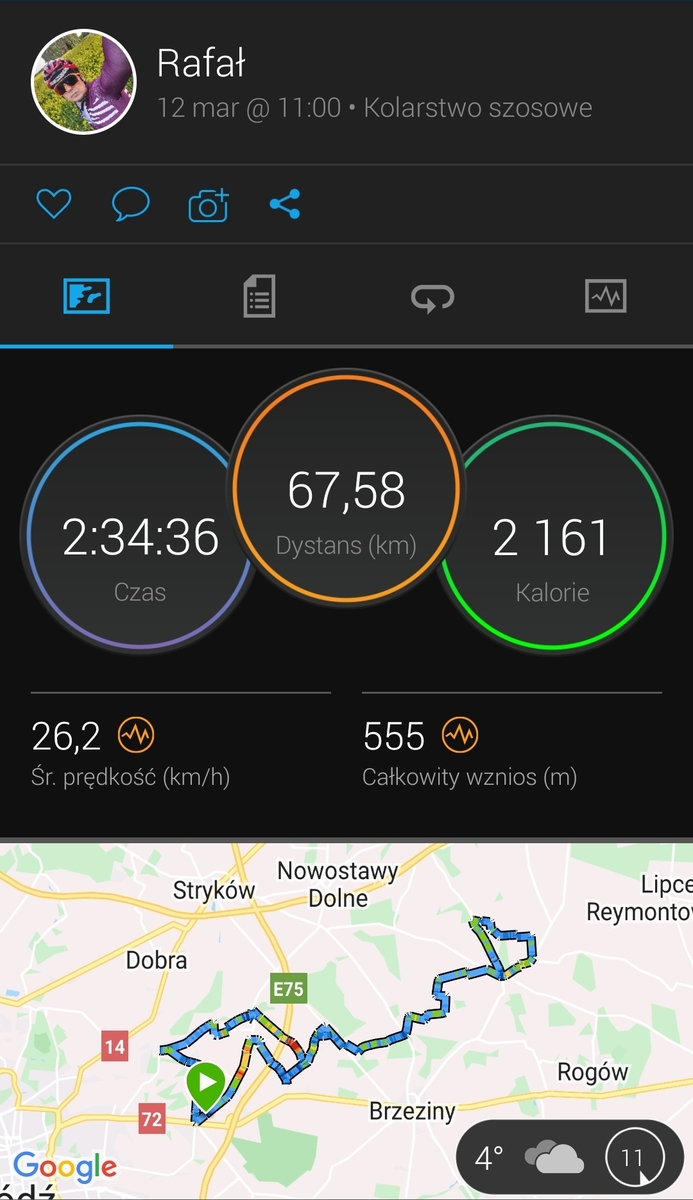Switch to the laps tab
The width and height of the screenshot is (693, 1200).
pos(432,297)
